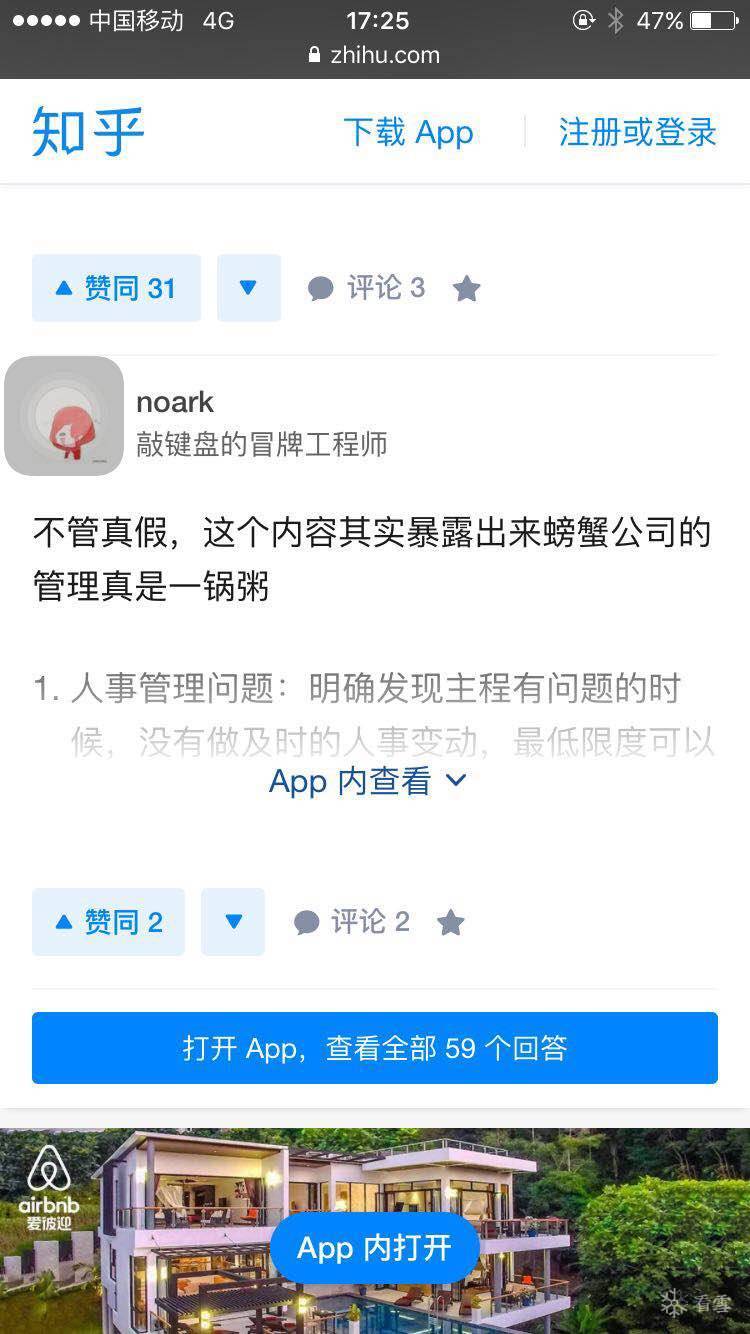The height and width of the screenshot is (1334, 750).
Task: Upvote the answer with 赞同 31
Action: (x=116, y=288)
